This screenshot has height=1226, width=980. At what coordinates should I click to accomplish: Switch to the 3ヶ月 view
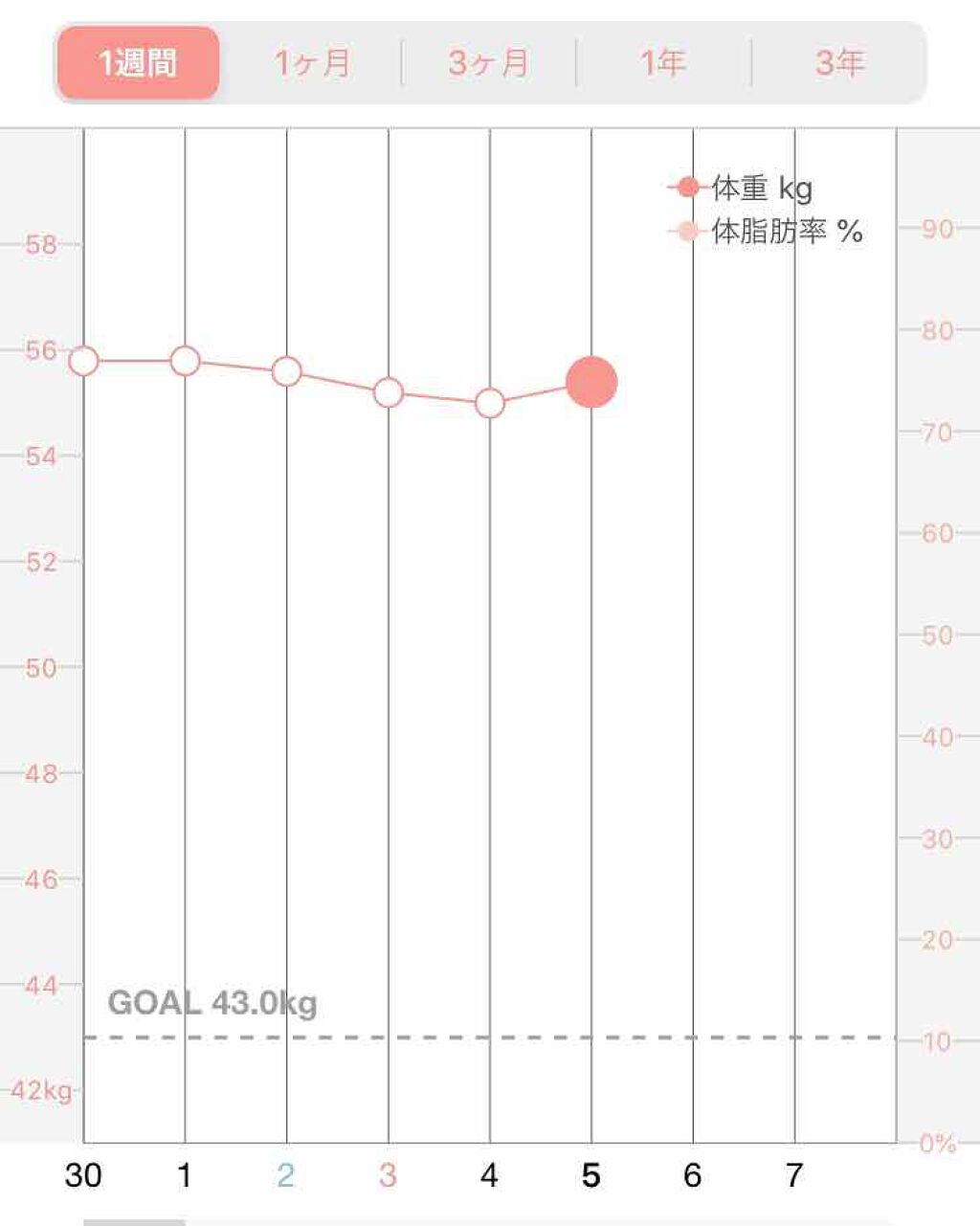click(488, 63)
